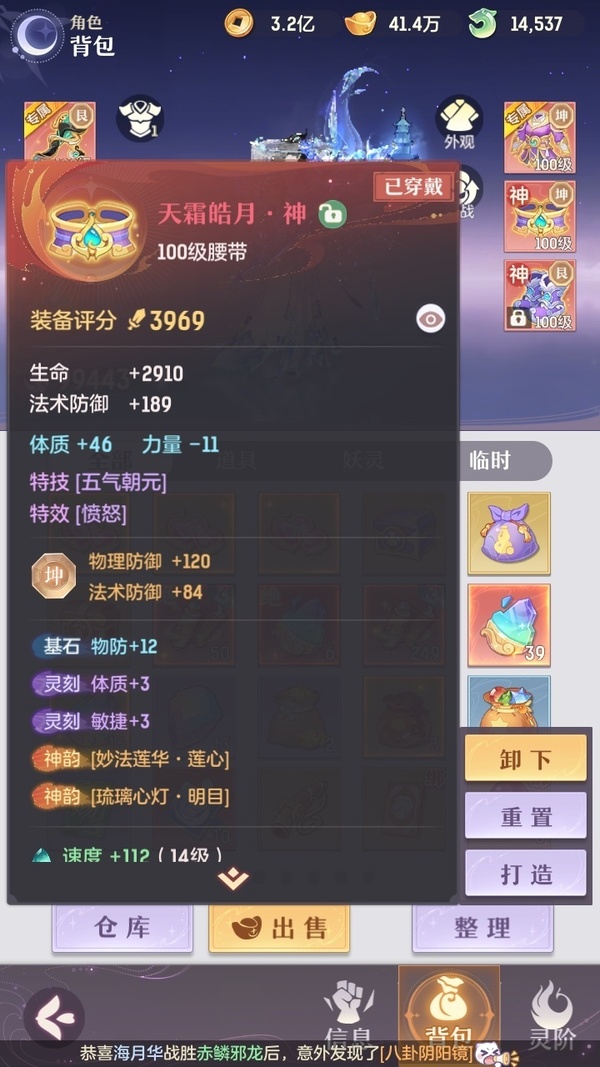The width and height of the screenshot is (600, 1067).
Task: Open the 仓库 warehouse
Action: pos(122,928)
